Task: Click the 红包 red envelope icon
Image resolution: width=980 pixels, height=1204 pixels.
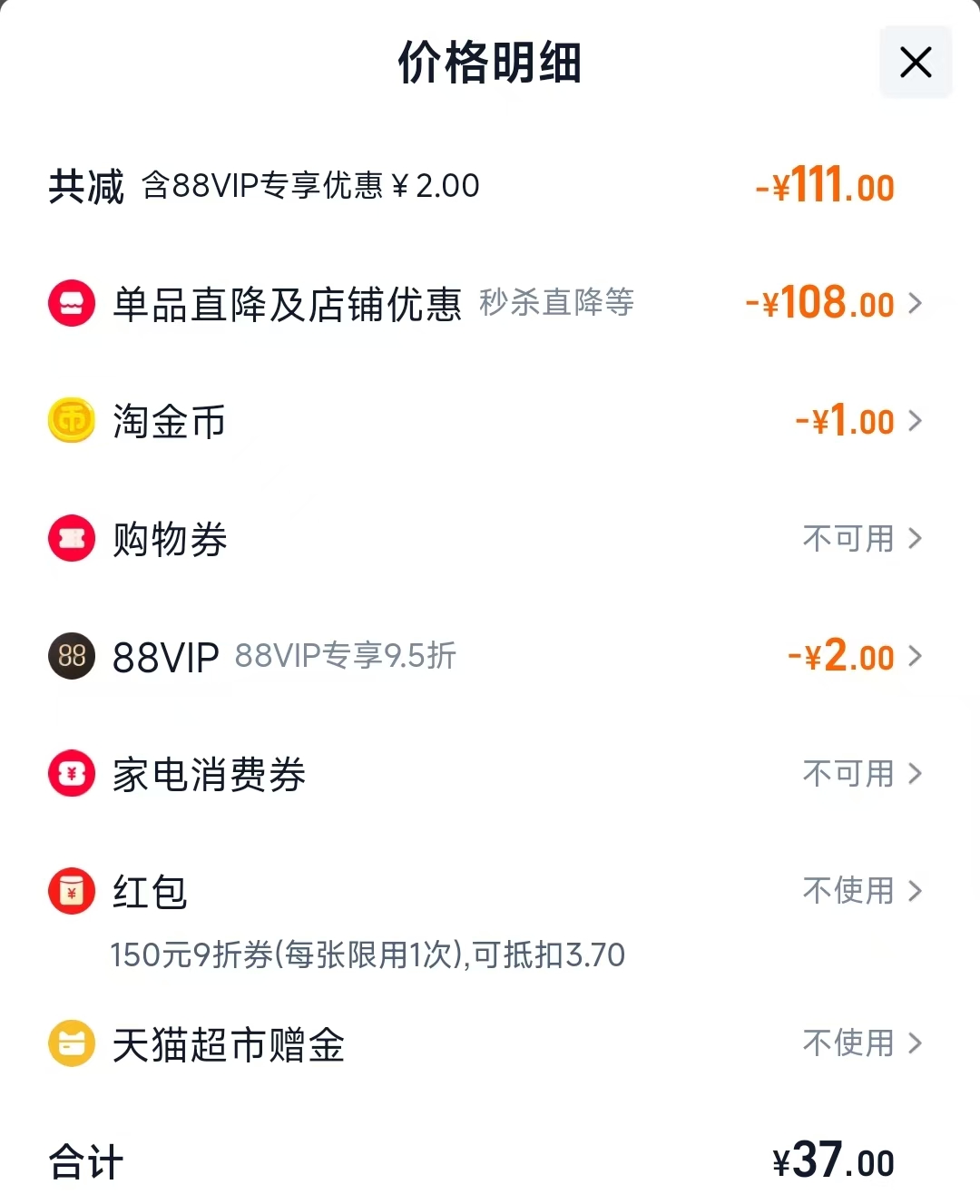Action: click(x=71, y=891)
